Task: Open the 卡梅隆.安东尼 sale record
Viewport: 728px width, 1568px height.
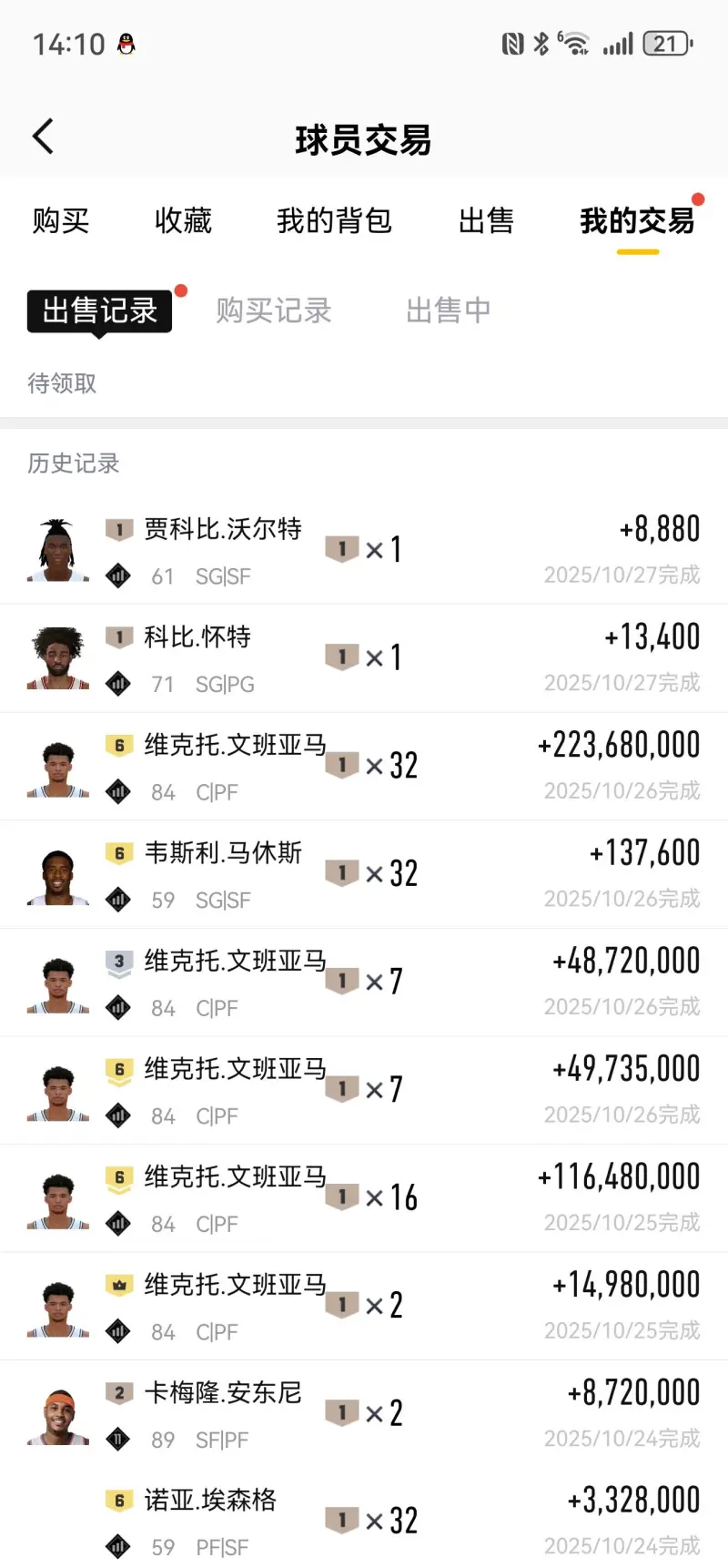Action: tap(364, 1413)
